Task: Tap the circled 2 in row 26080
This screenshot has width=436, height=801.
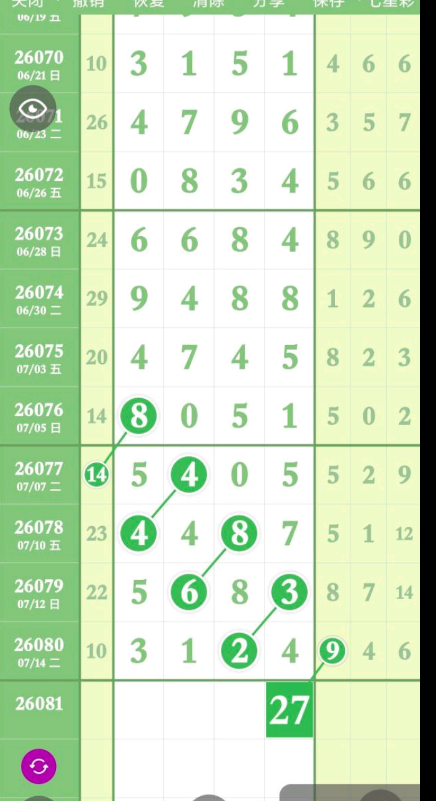Action: pyautogui.click(x=239, y=651)
